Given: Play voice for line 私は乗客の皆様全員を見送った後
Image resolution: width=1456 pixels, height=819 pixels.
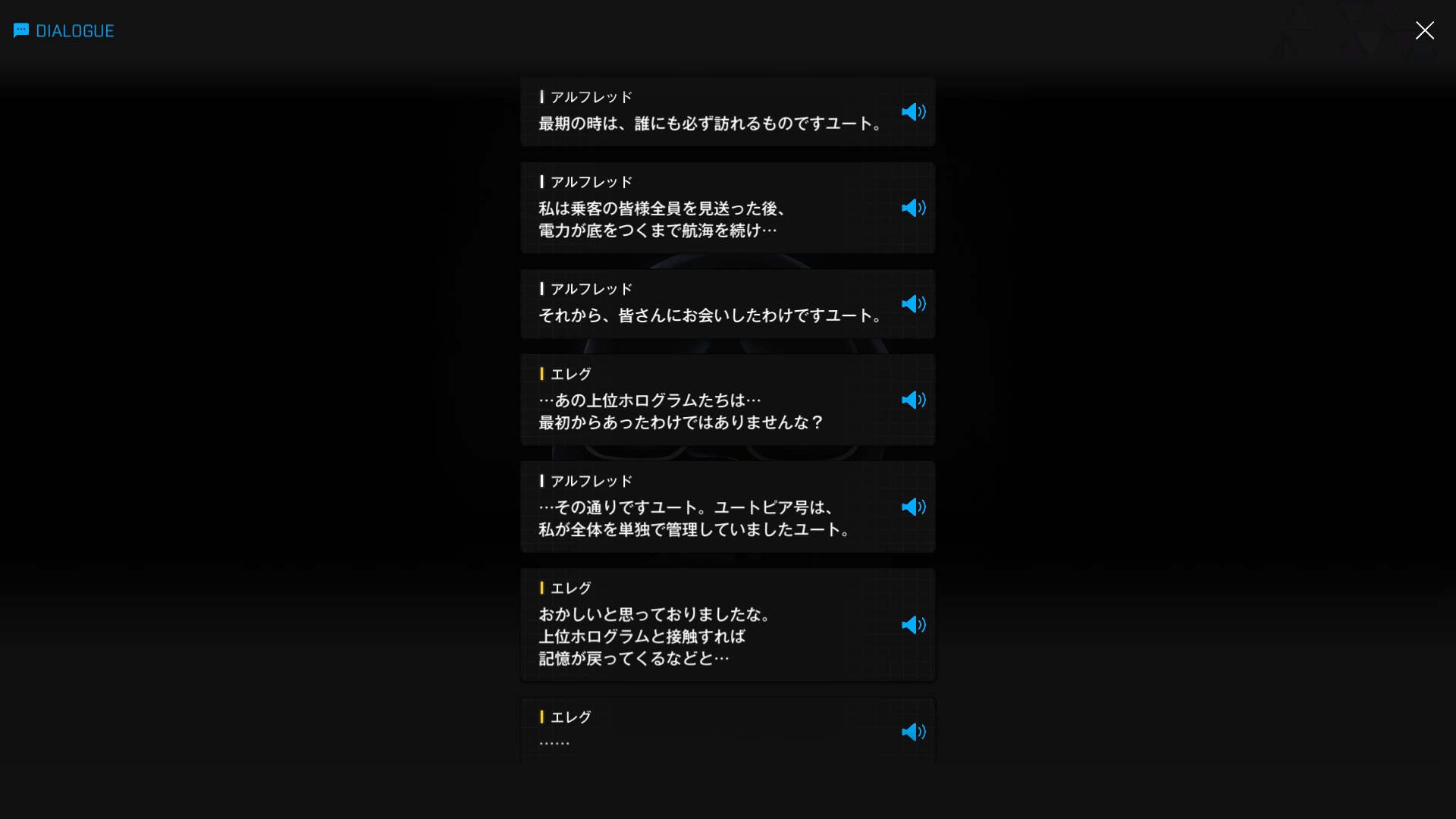Looking at the screenshot, I should [x=913, y=208].
